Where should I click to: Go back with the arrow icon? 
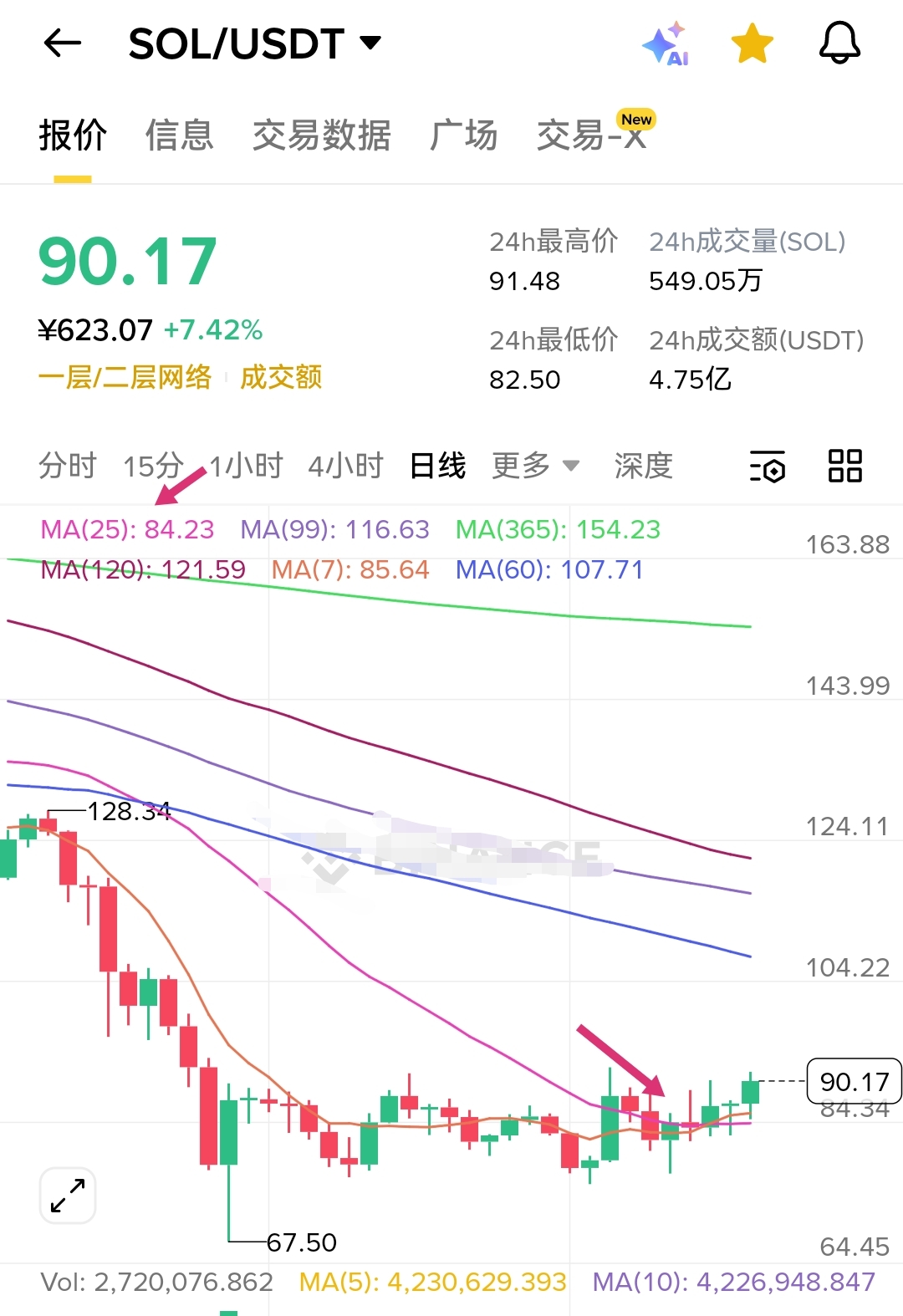(63, 43)
